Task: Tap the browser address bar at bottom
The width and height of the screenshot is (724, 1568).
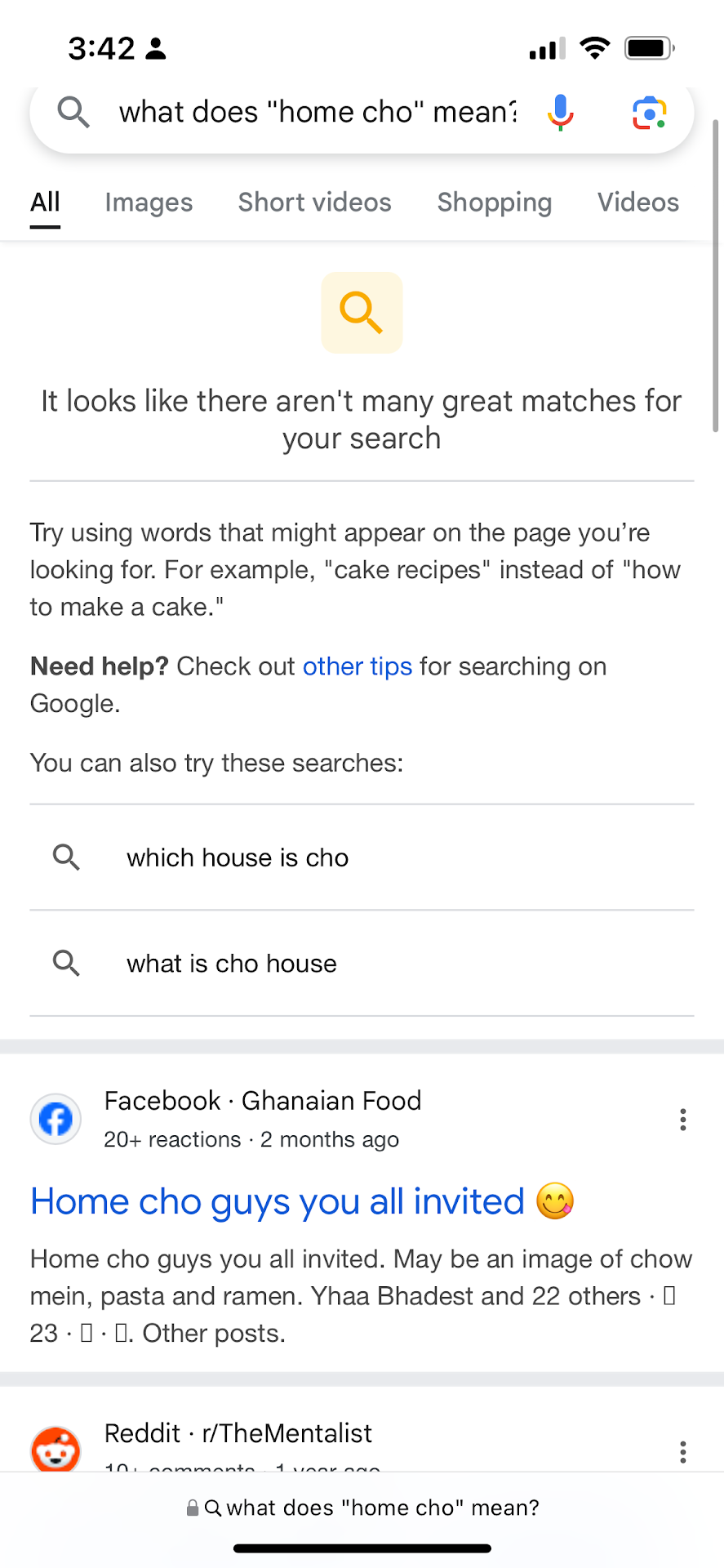Action: [362, 1508]
